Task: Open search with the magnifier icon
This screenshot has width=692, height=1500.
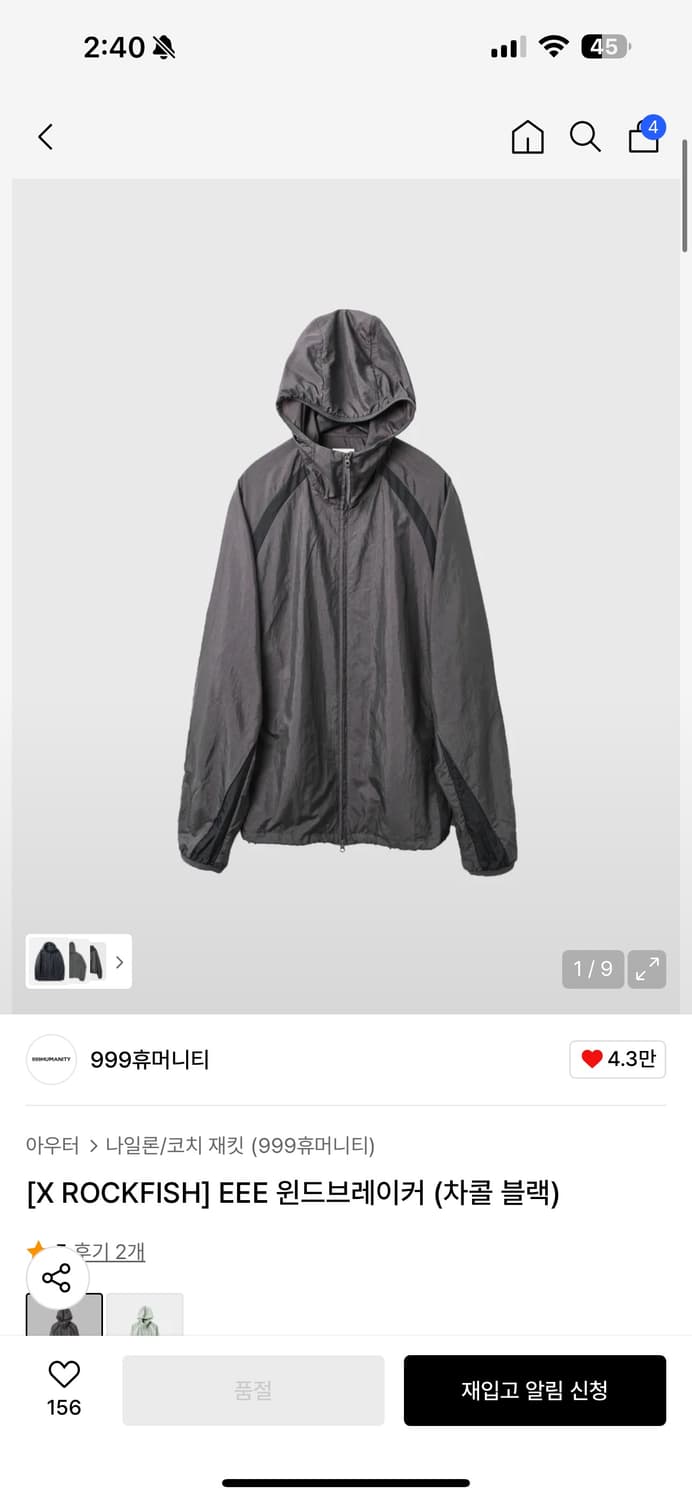Action: pos(585,137)
